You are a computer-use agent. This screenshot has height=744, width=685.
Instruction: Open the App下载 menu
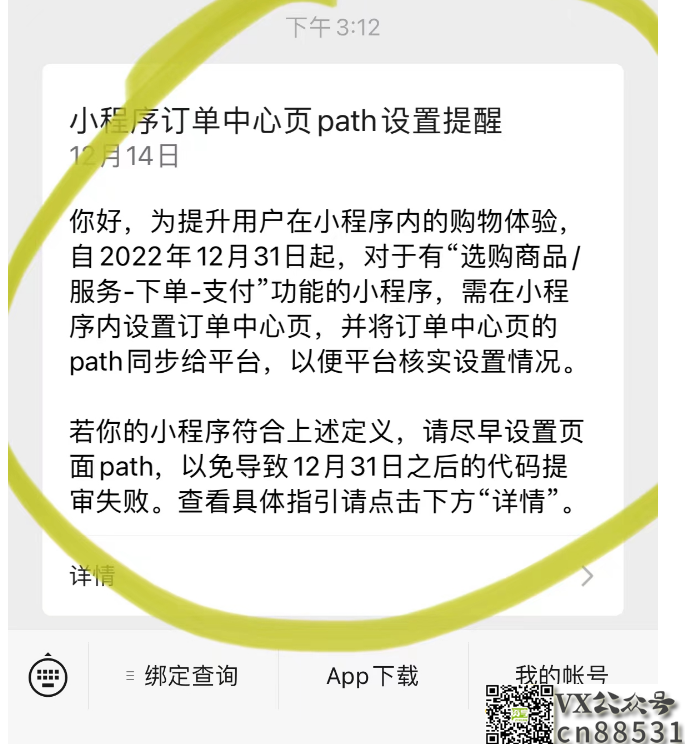(372, 677)
